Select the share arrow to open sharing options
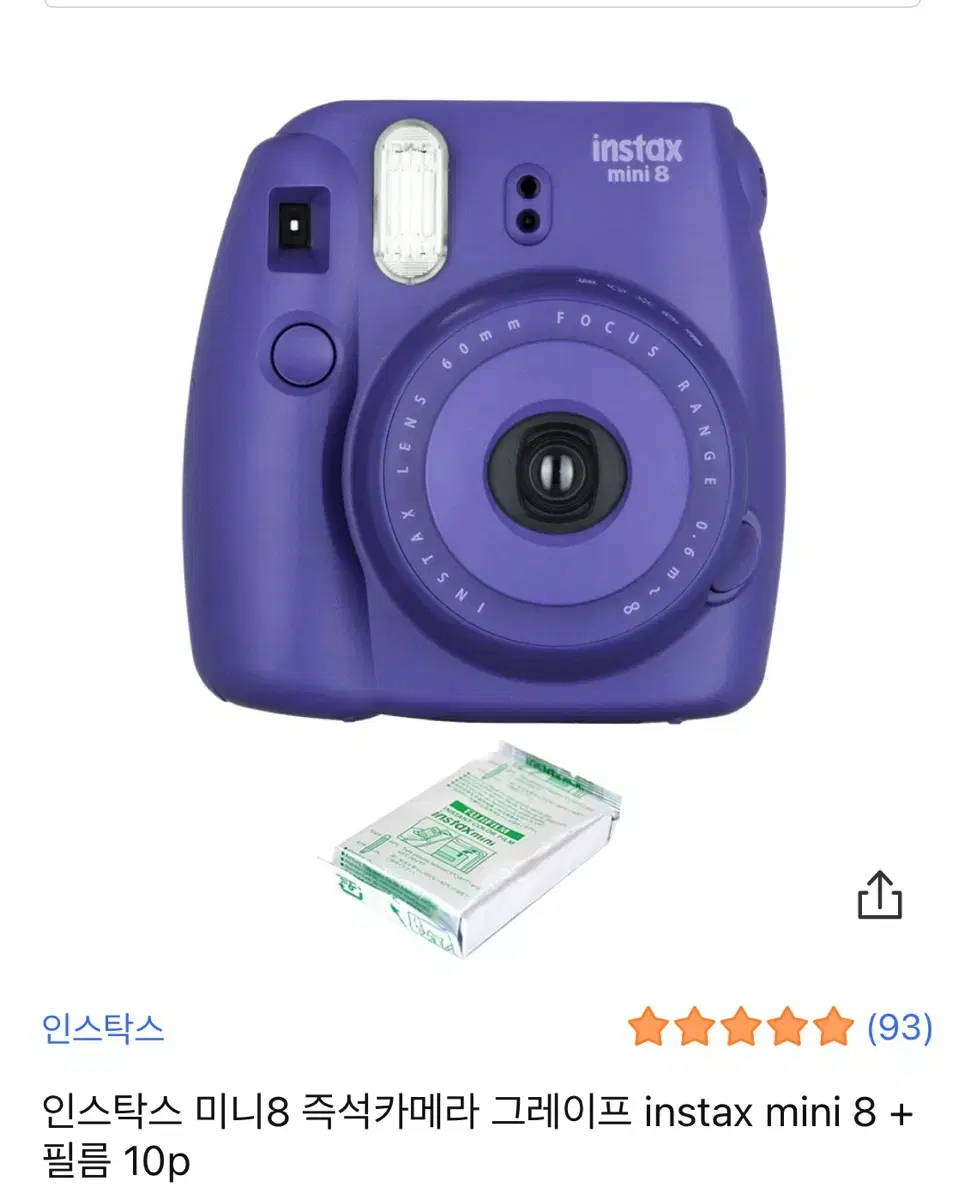This screenshot has height=1200, width=965. click(x=880, y=895)
